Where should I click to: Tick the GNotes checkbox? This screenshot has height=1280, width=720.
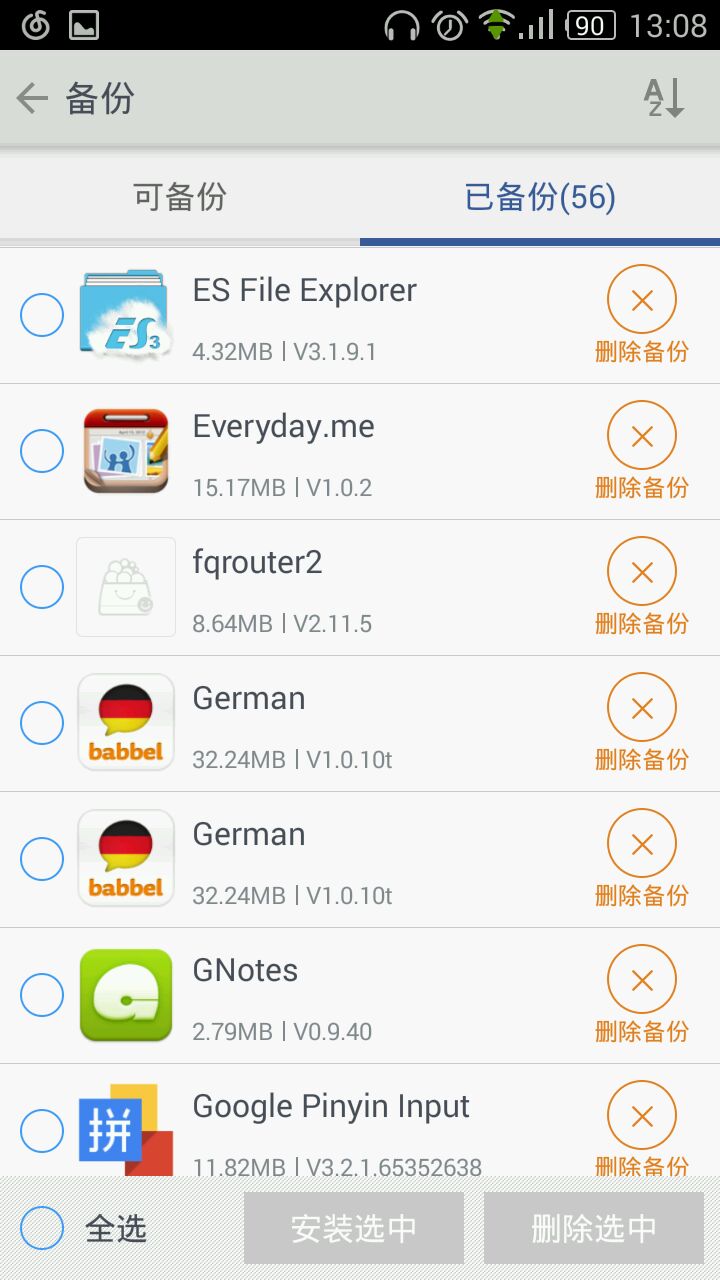[42, 995]
